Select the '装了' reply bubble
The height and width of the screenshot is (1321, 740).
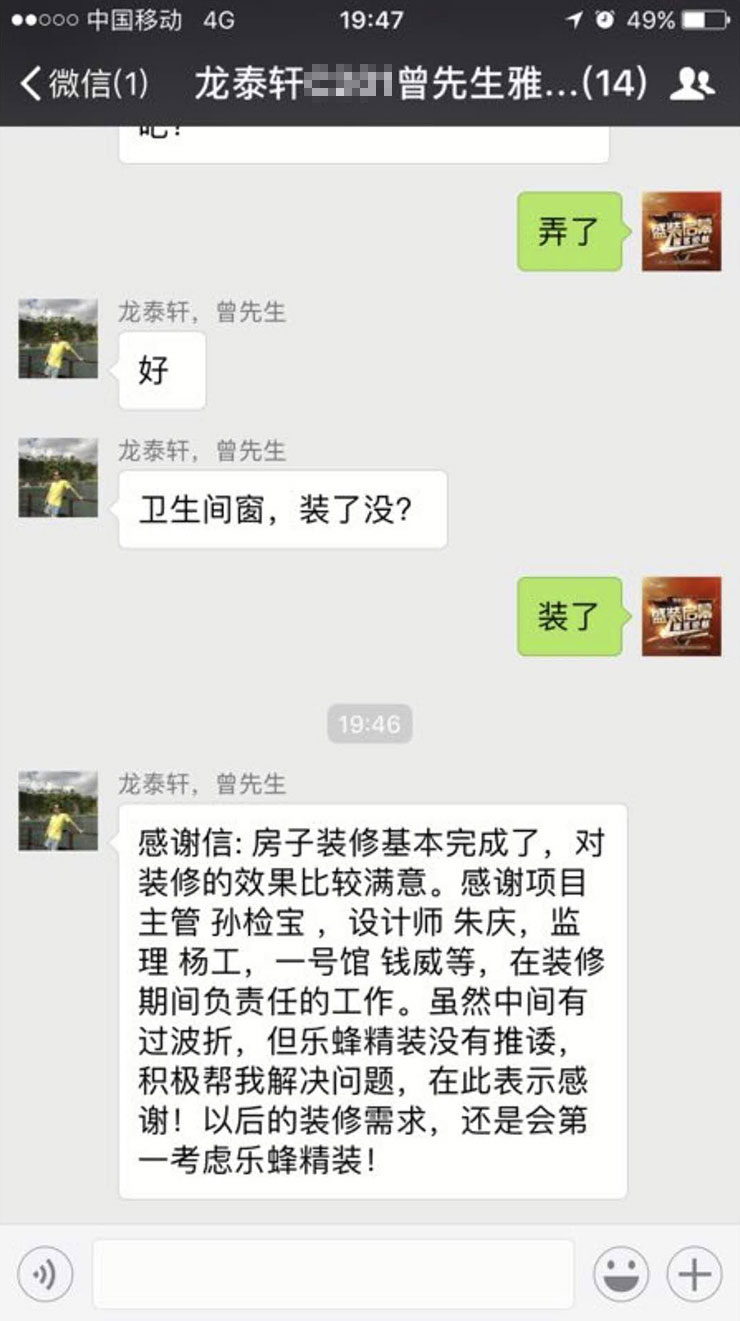pos(569,618)
